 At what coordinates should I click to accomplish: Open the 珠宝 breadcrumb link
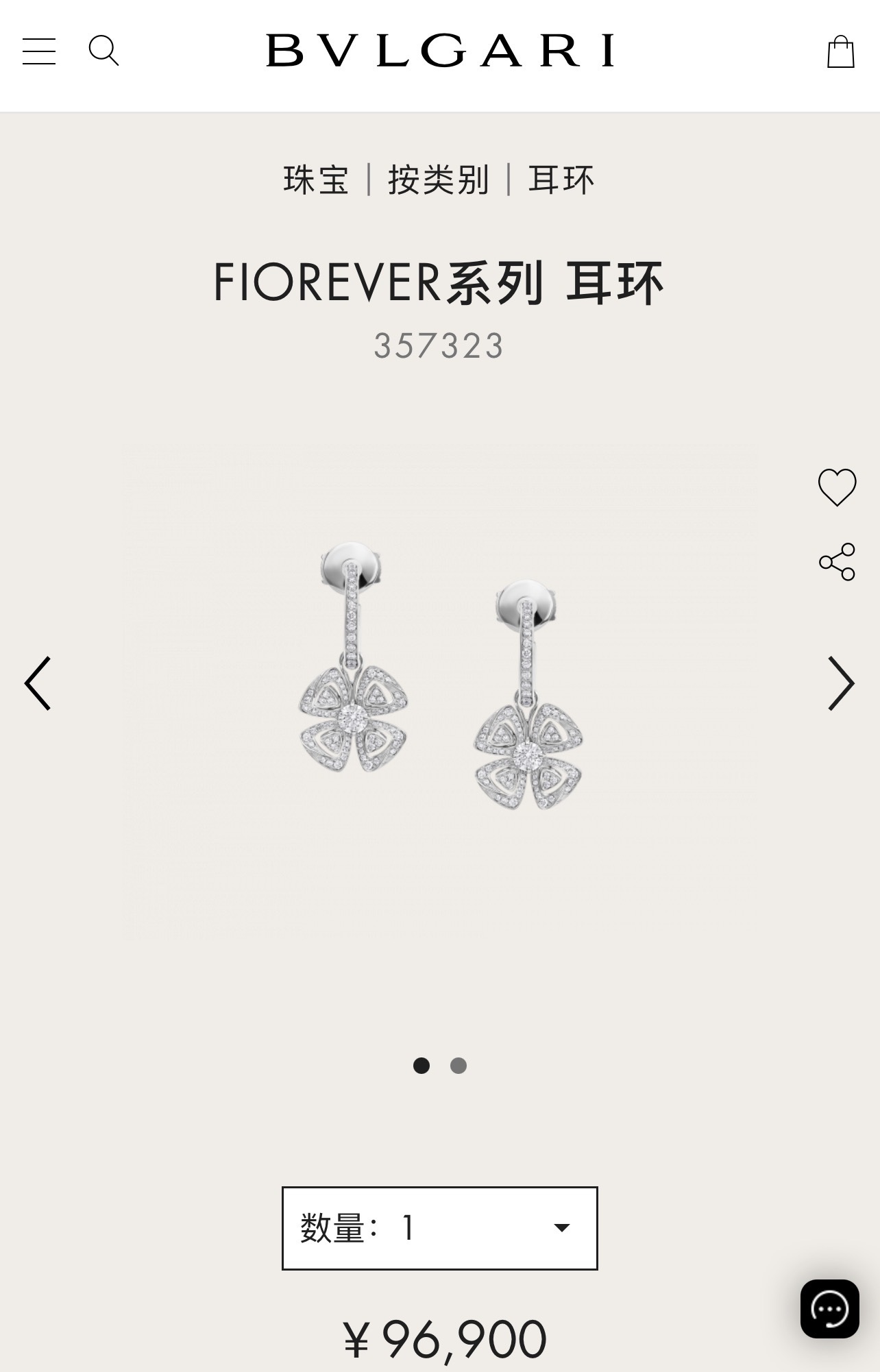tap(317, 180)
